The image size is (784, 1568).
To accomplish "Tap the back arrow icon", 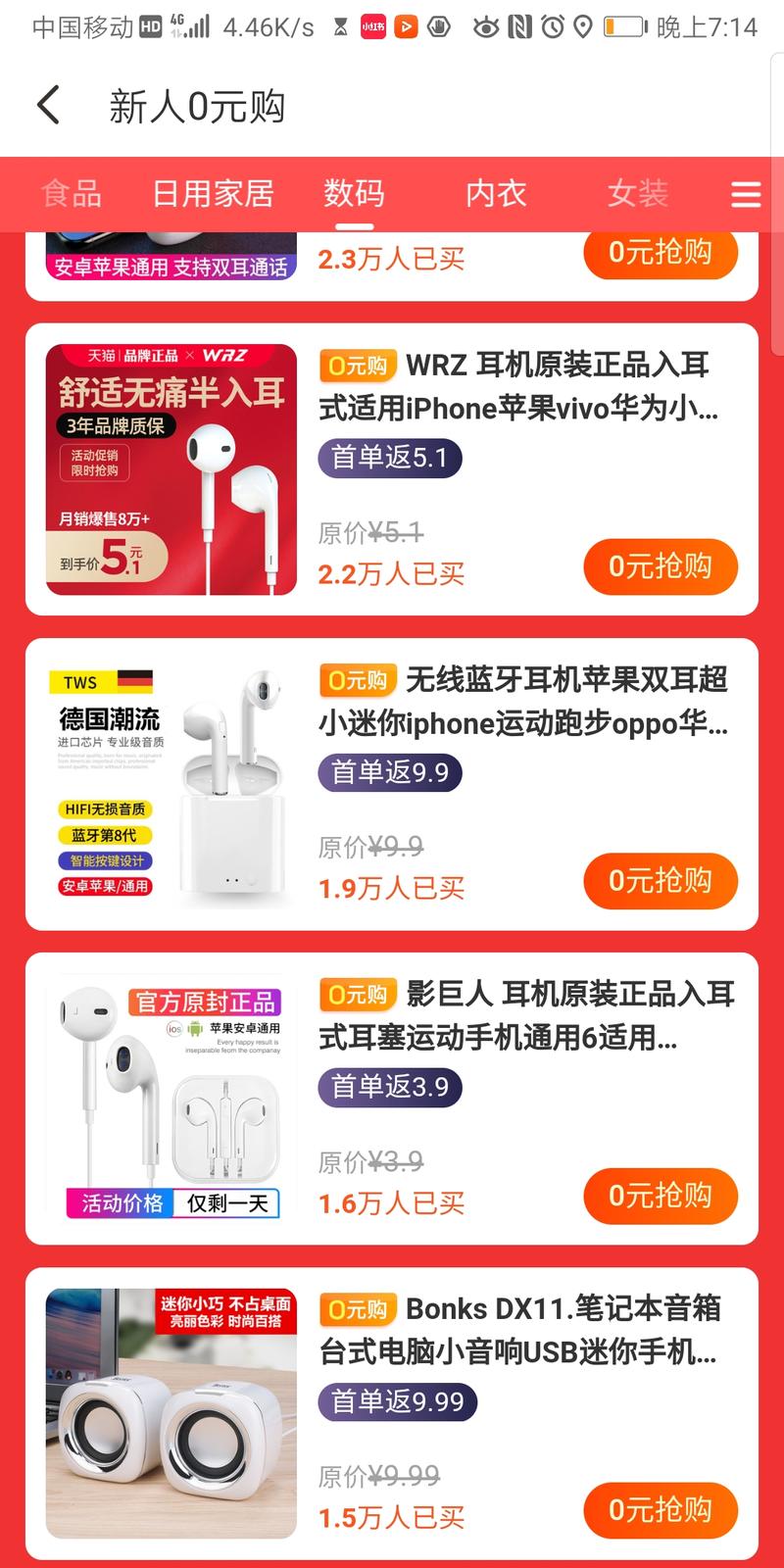I will [48, 104].
